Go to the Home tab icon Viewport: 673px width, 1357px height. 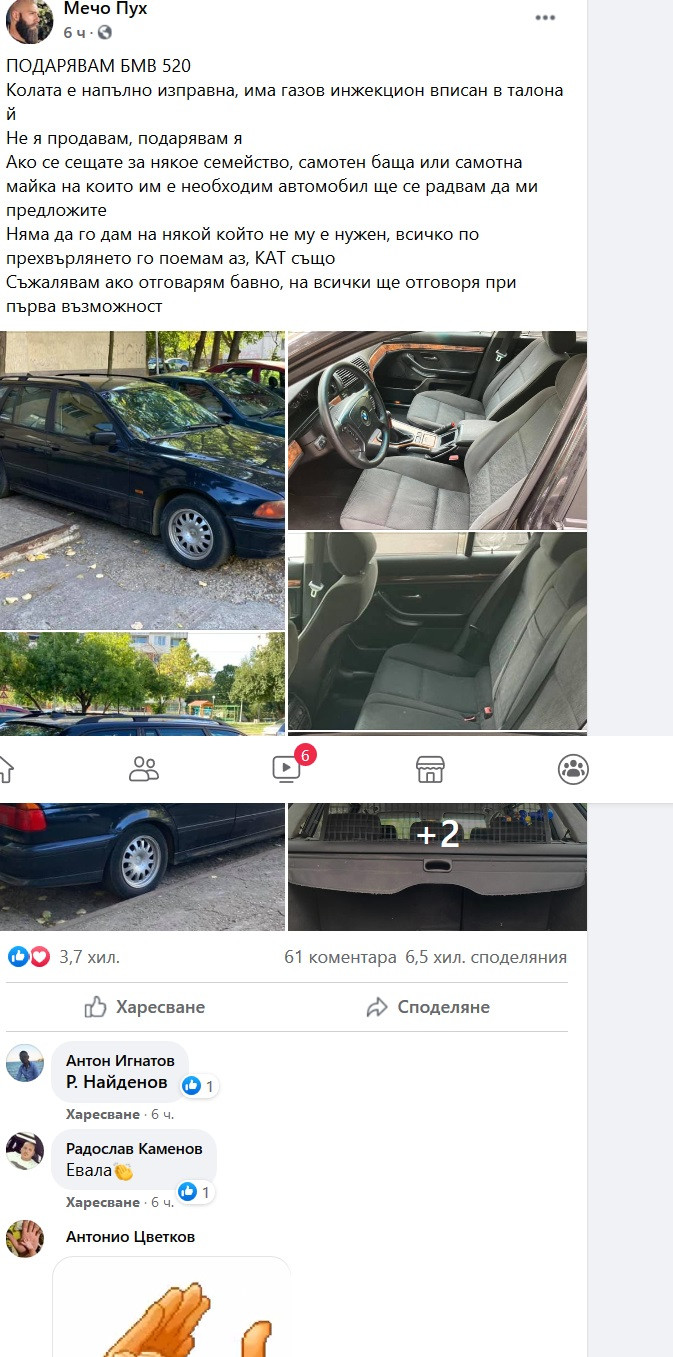coord(6,769)
